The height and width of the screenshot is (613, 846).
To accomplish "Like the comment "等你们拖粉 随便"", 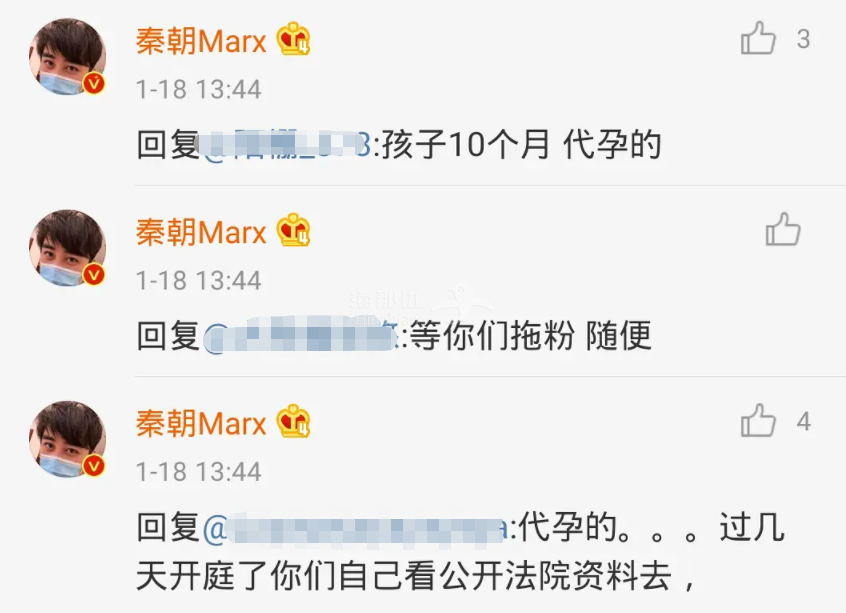I will click(x=783, y=230).
